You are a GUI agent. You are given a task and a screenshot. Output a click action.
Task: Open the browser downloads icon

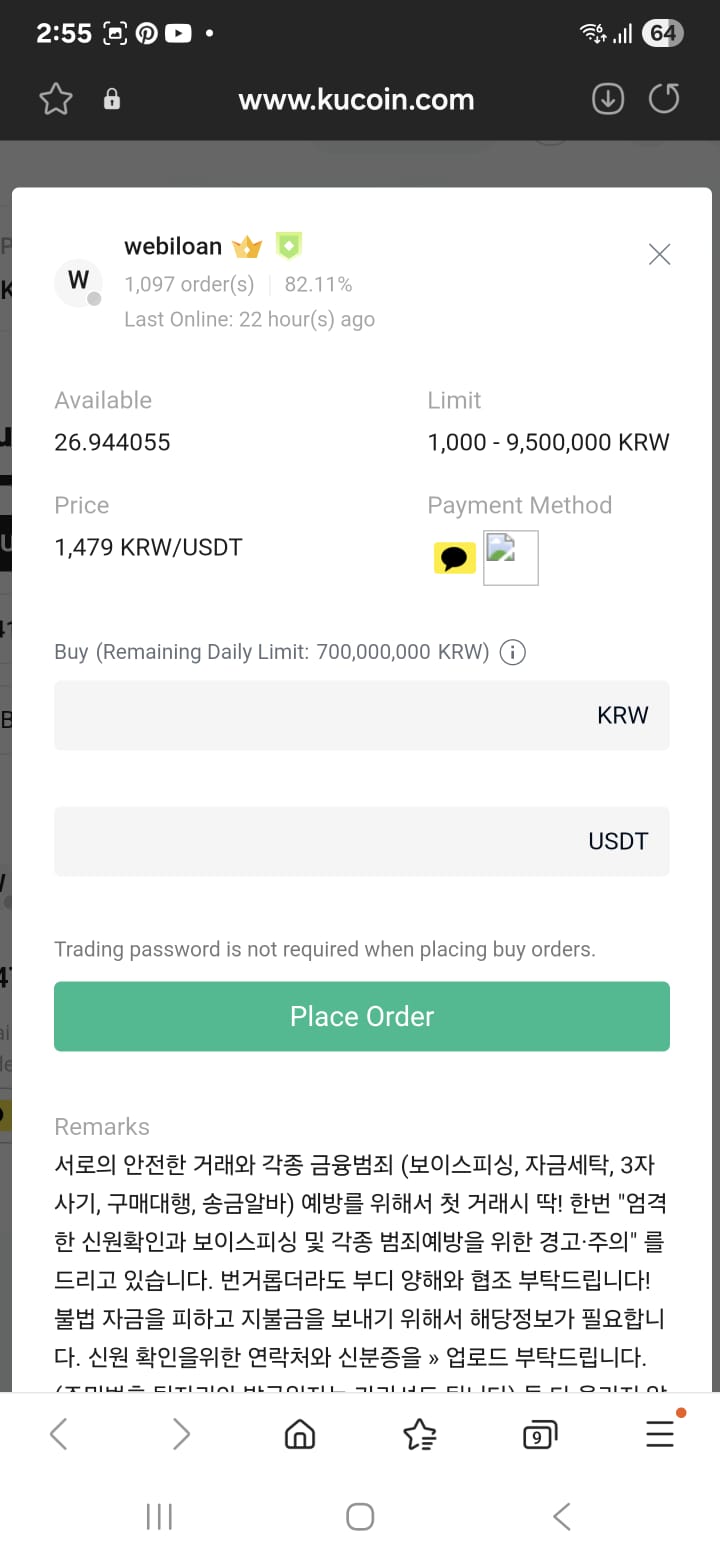tap(608, 99)
